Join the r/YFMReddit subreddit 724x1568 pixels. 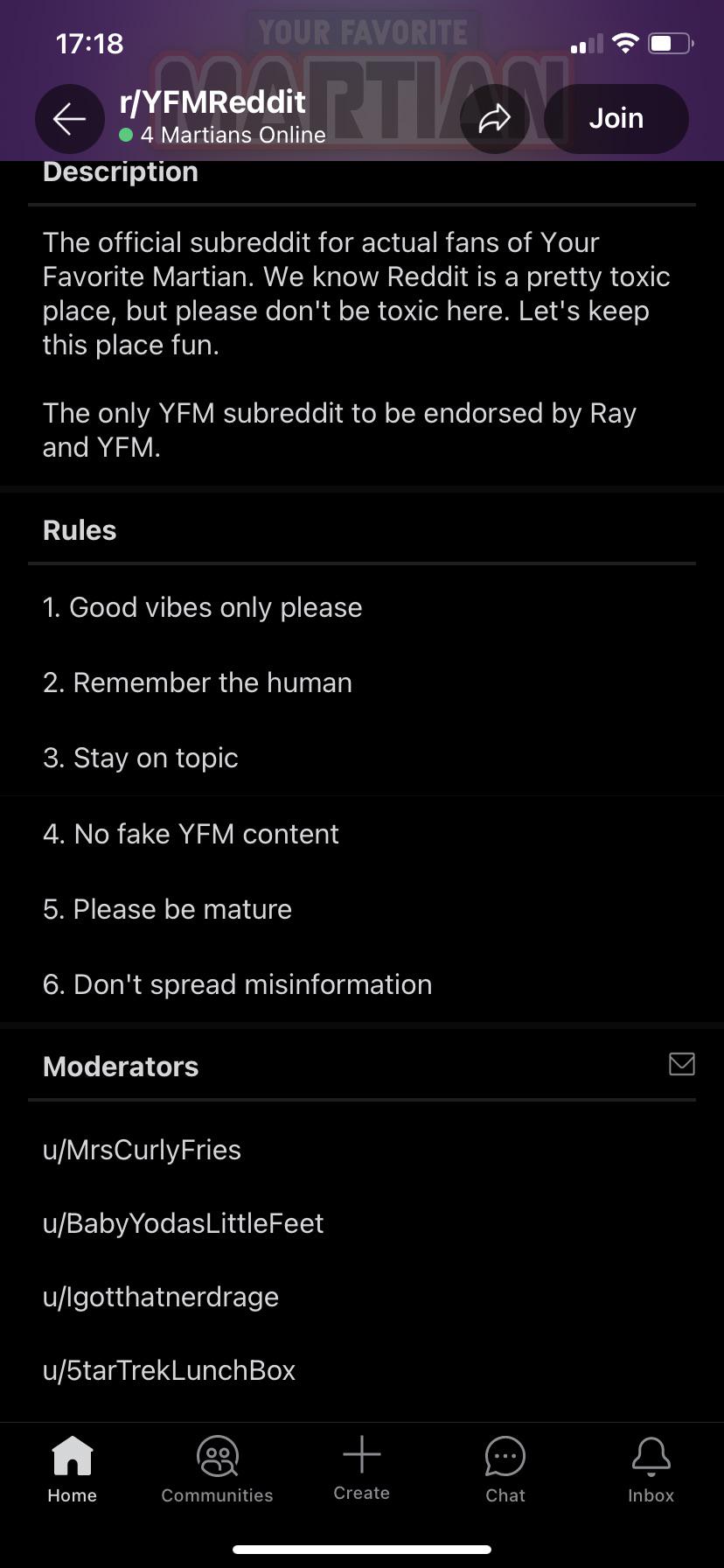pyautogui.click(x=616, y=118)
